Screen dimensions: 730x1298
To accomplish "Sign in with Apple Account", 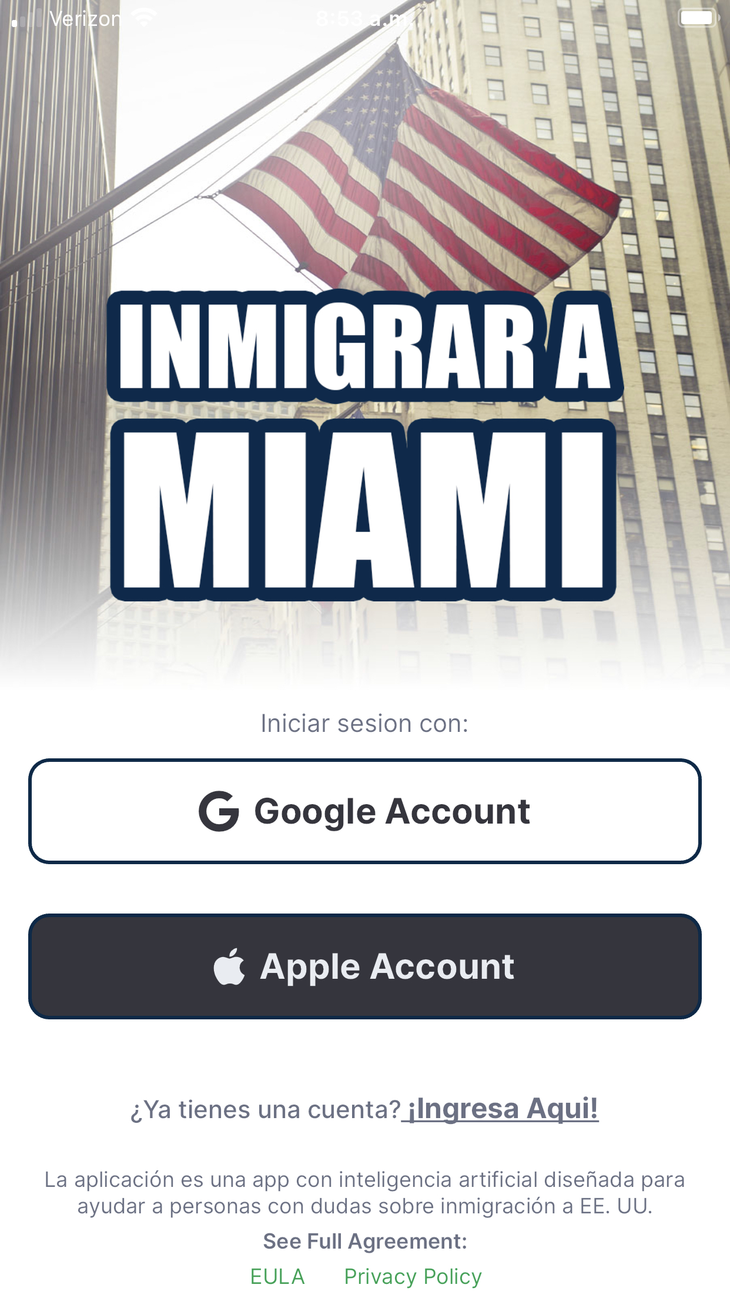I will click(365, 966).
